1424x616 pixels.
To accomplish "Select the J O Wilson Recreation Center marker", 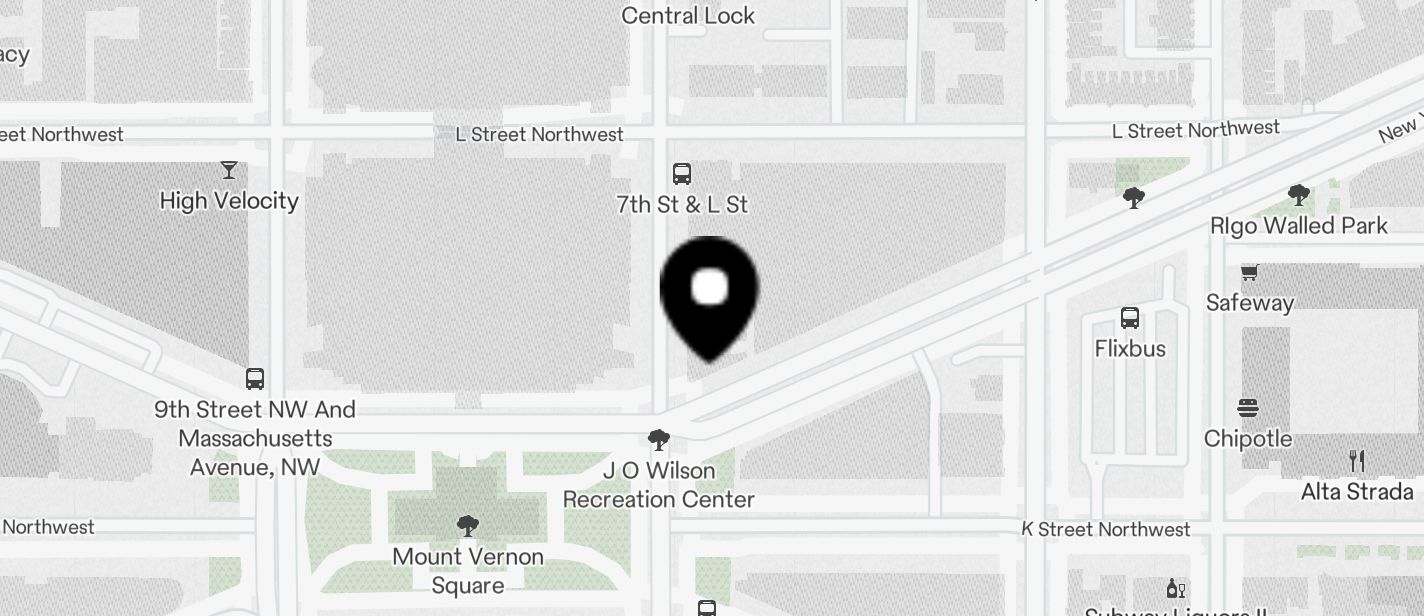I will (x=658, y=440).
